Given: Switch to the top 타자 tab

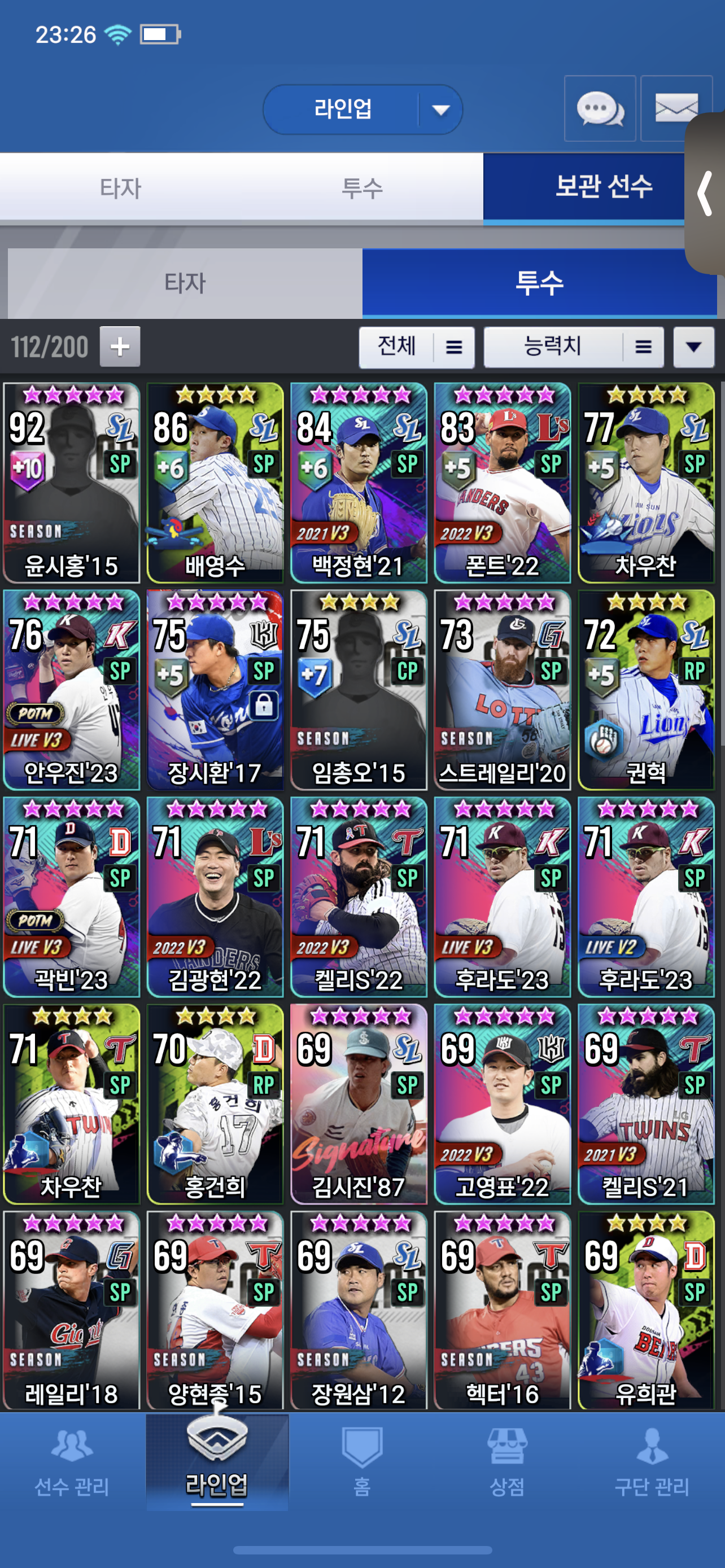Looking at the screenshot, I should (x=120, y=187).
